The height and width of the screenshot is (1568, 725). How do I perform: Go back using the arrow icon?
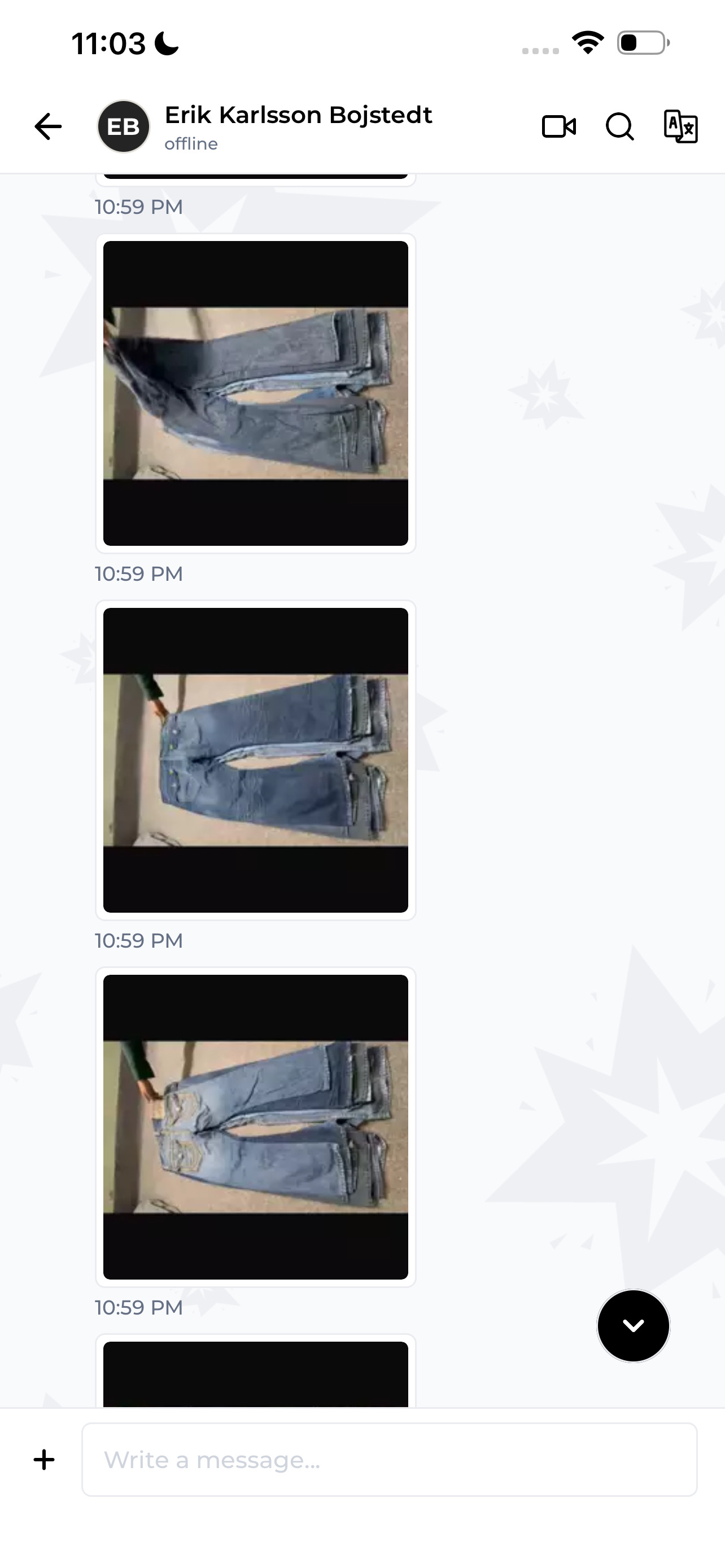(48, 126)
